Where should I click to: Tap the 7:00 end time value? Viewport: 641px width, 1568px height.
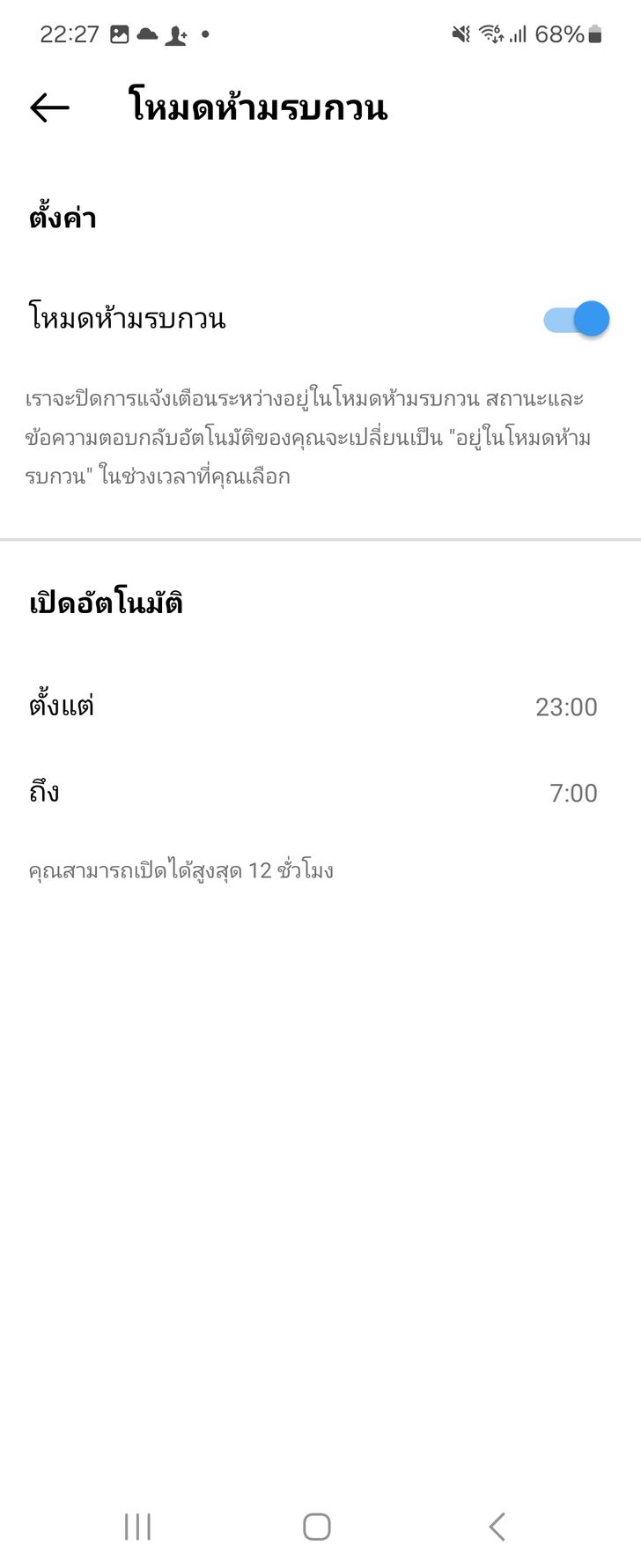(575, 792)
